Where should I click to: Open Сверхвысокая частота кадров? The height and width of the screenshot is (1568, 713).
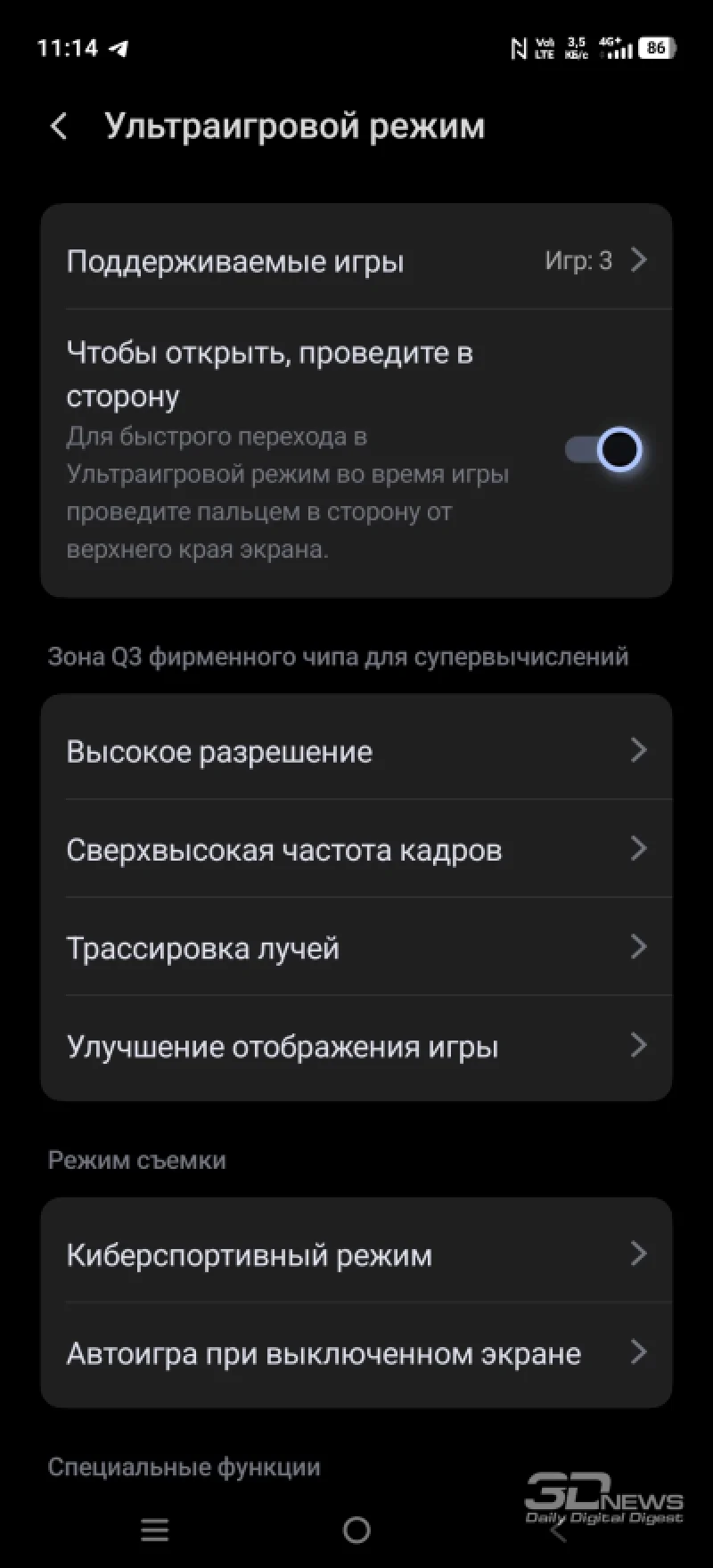[356, 849]
